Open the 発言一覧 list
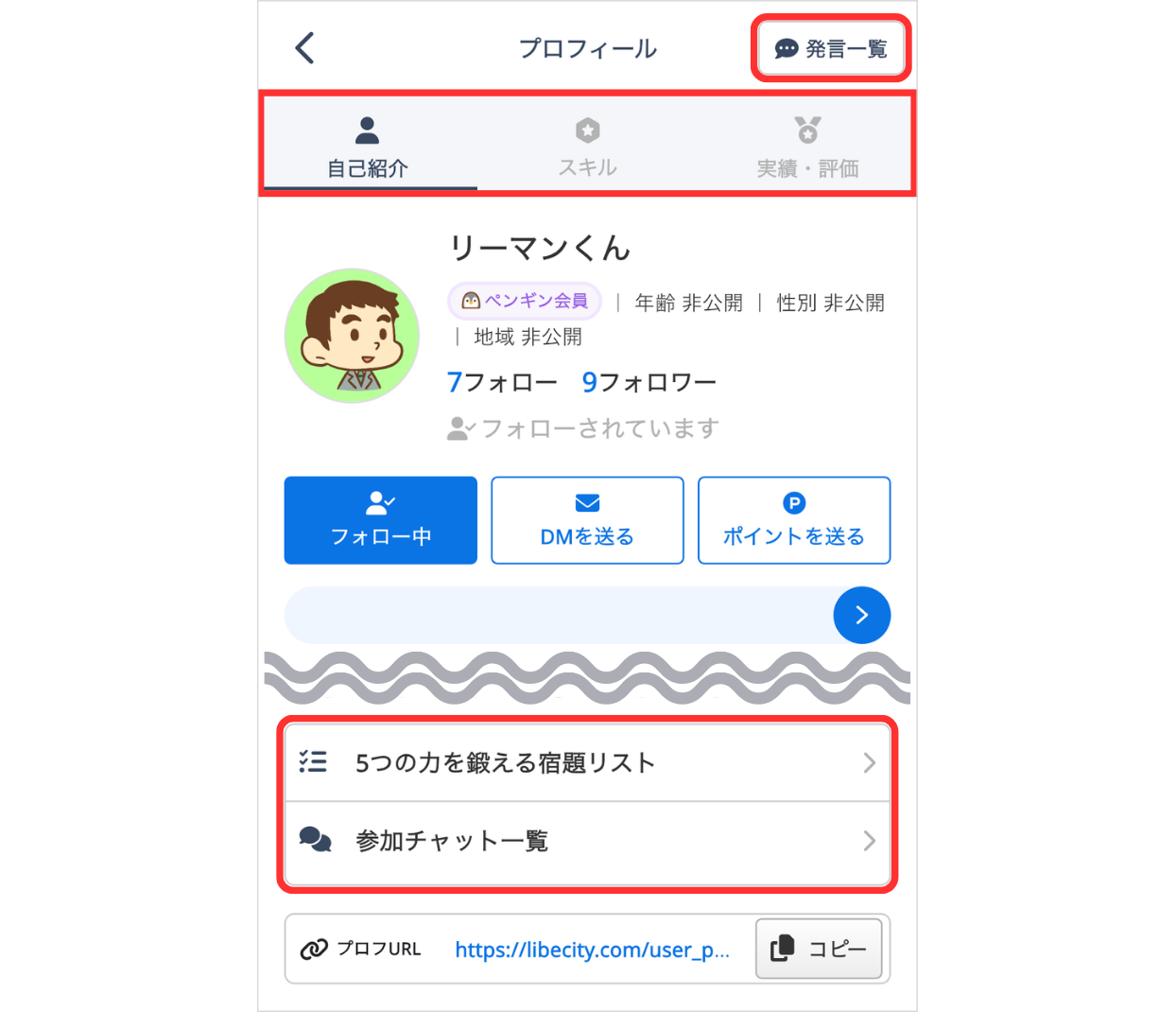This screenshot has height=1012, width=1176. [x=831, y=48]
